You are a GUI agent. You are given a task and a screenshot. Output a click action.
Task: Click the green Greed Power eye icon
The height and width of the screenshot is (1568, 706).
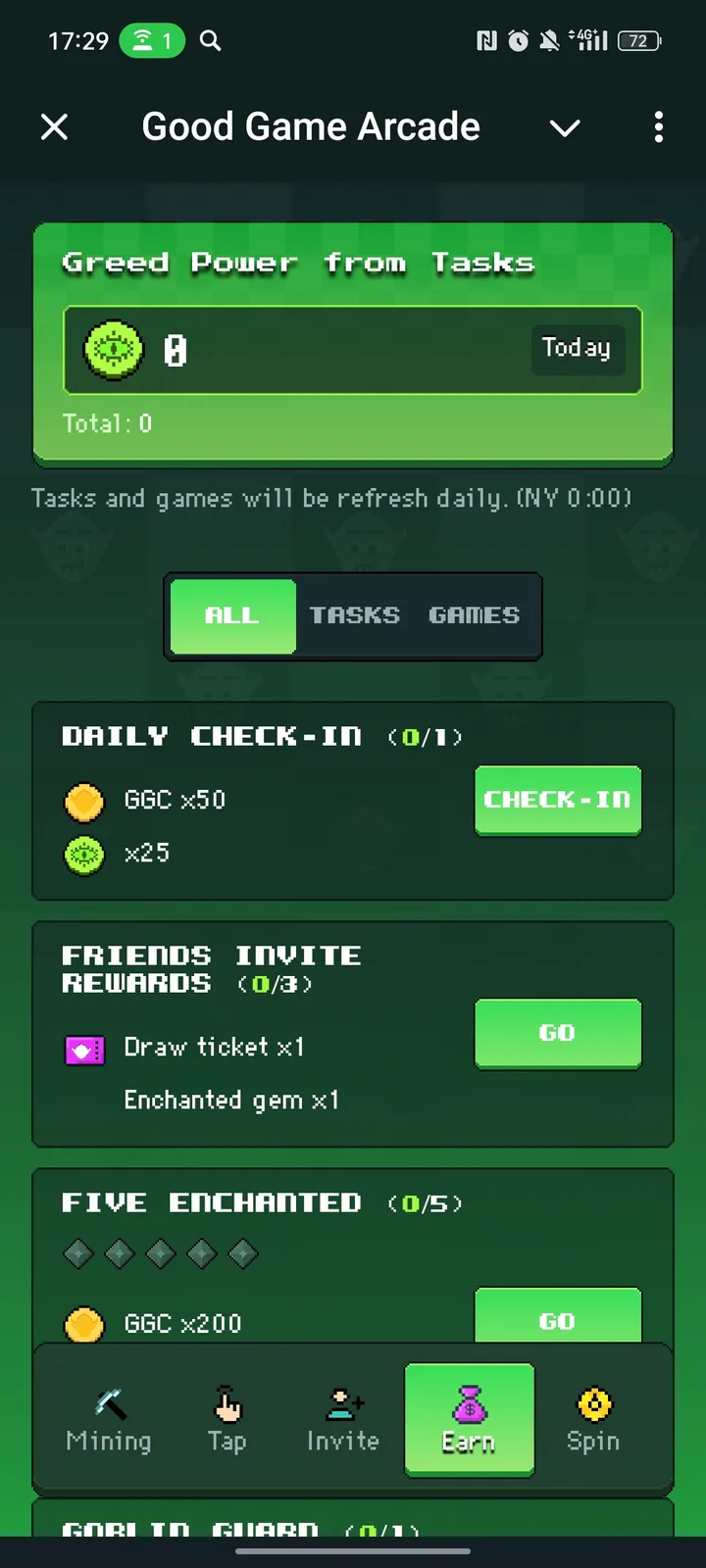[x=115, y=350]
